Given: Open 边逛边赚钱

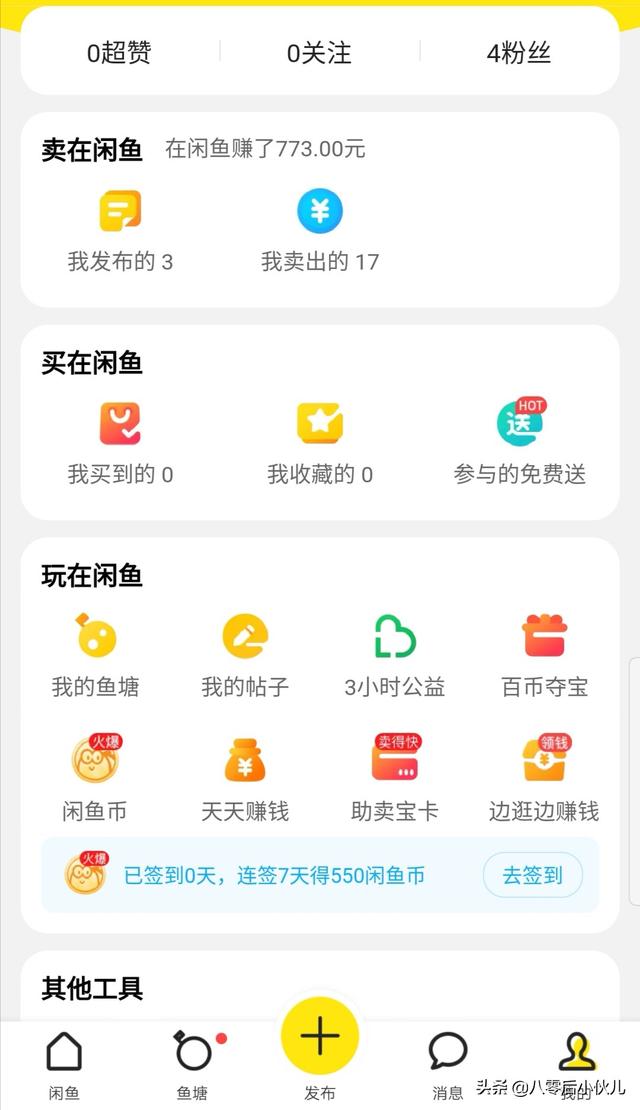Looking at the screenshot, I should pyautogui.click(x=544, y=780).
